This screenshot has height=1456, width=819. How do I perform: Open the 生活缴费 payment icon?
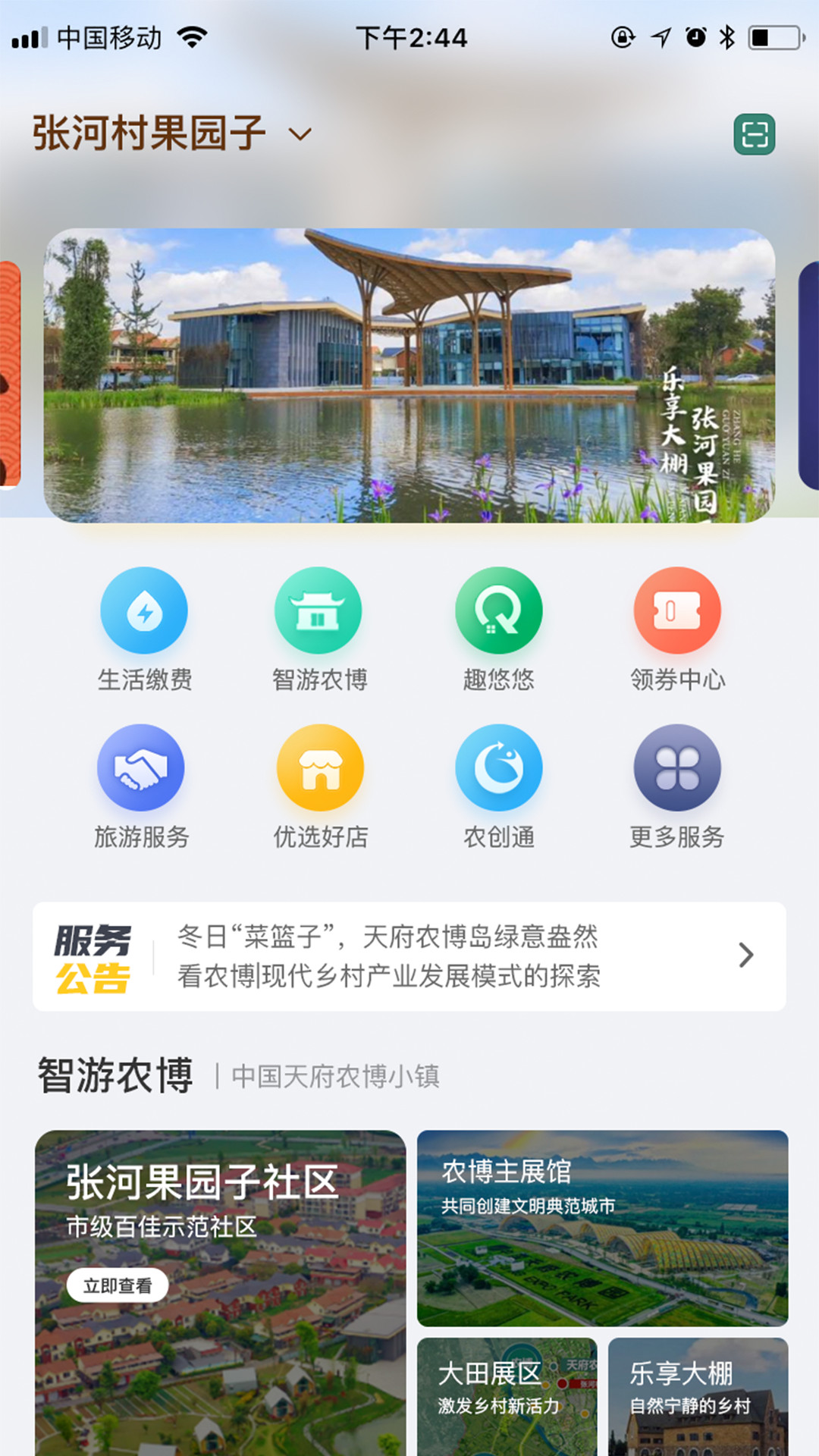(144, 610)
